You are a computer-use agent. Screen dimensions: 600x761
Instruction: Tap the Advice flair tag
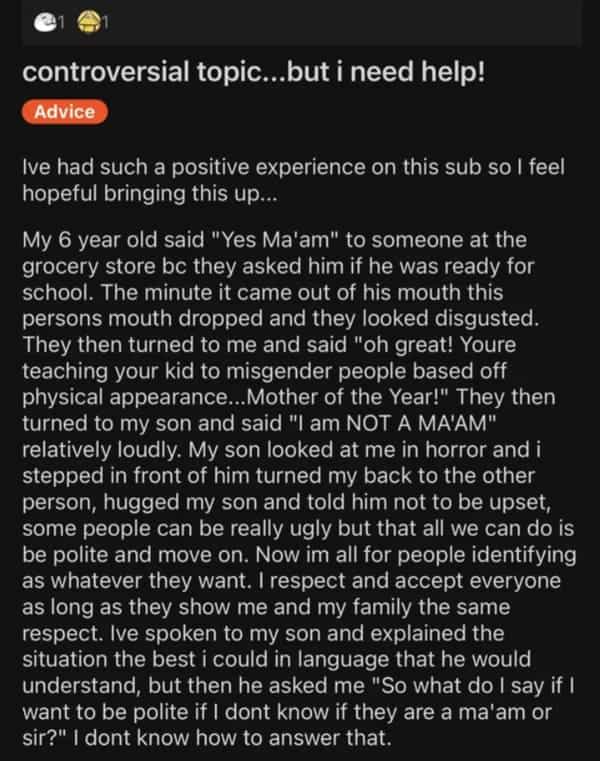pos(64,112)
